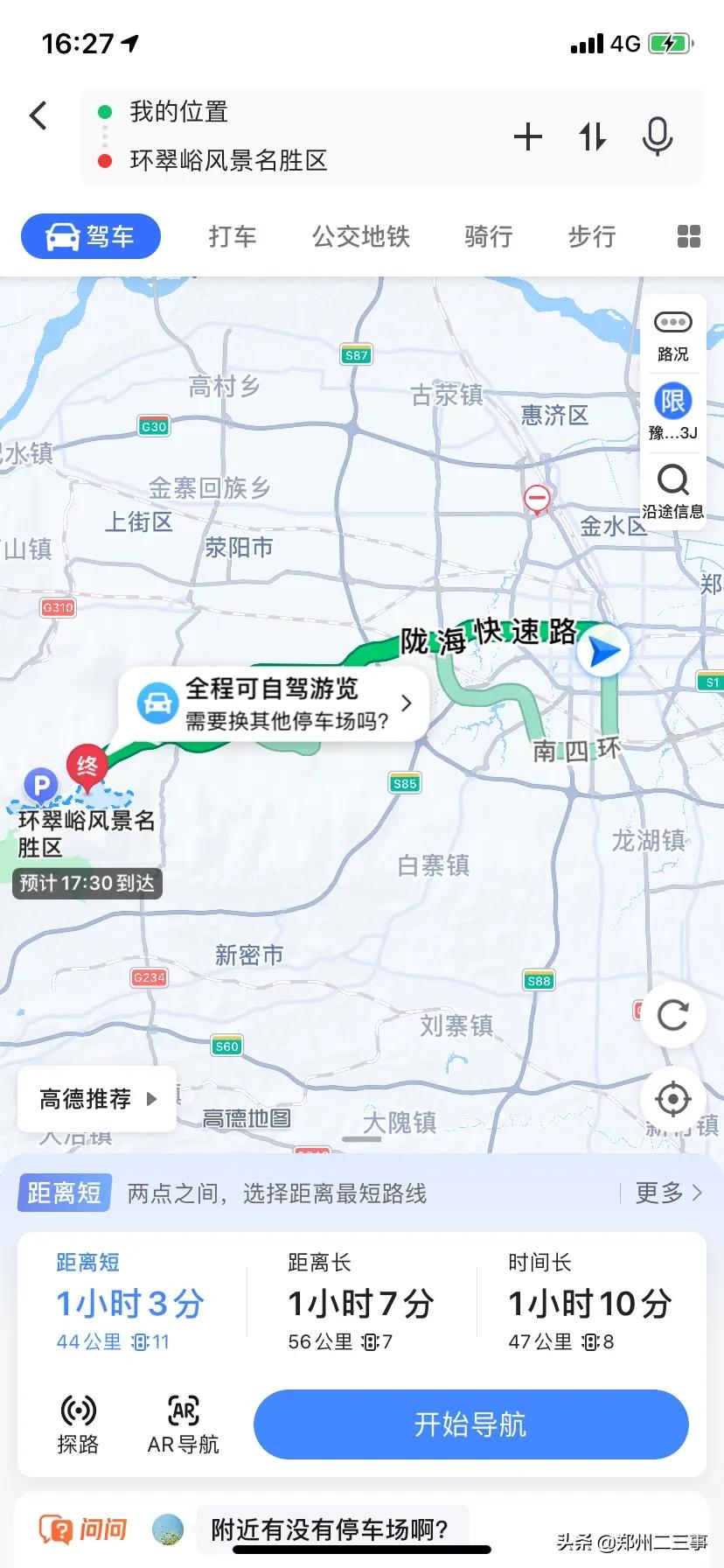Screen dimensions: 724x1568
Task: Tap 开始导航 to start navigation
Action: tap(470, 1424)
